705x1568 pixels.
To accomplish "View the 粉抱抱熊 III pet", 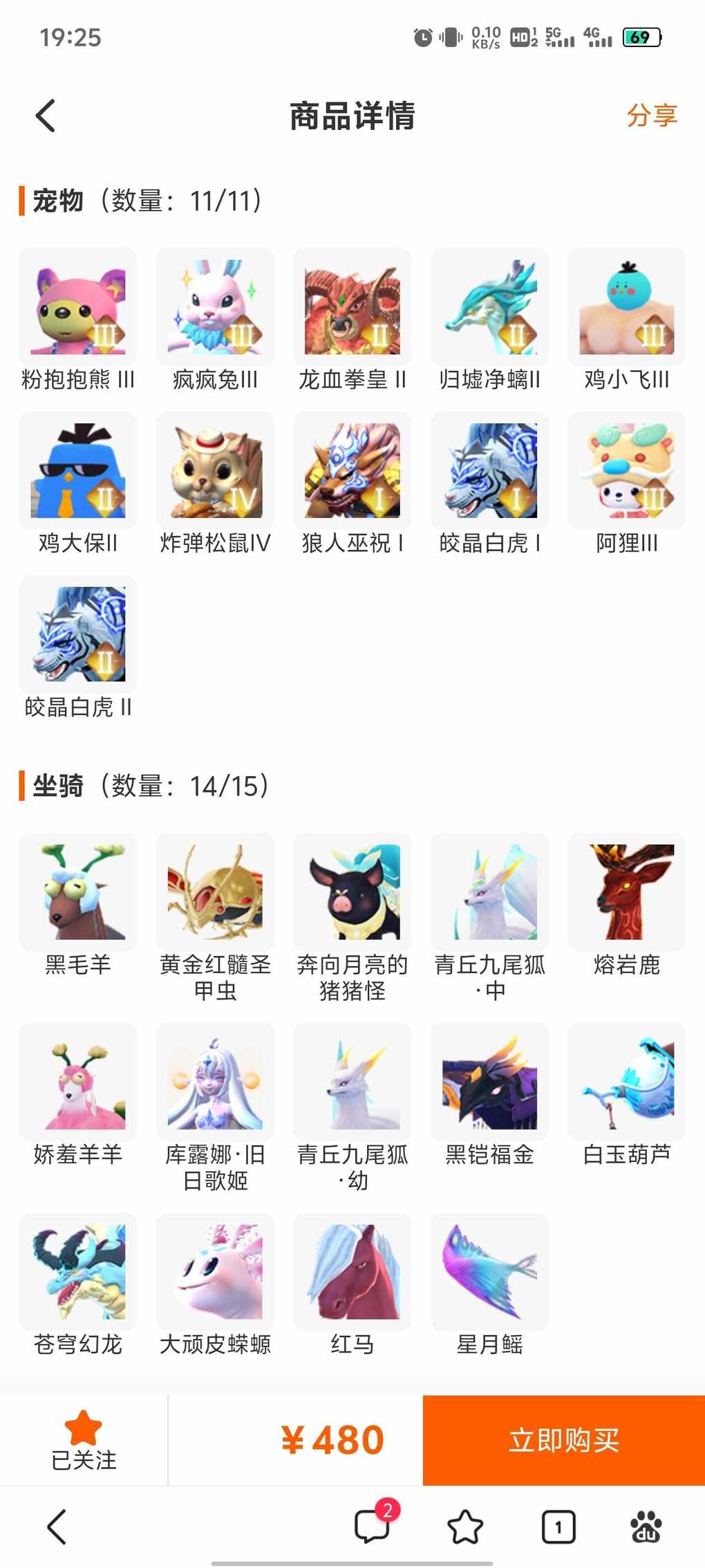I will [x=78, y=308].
